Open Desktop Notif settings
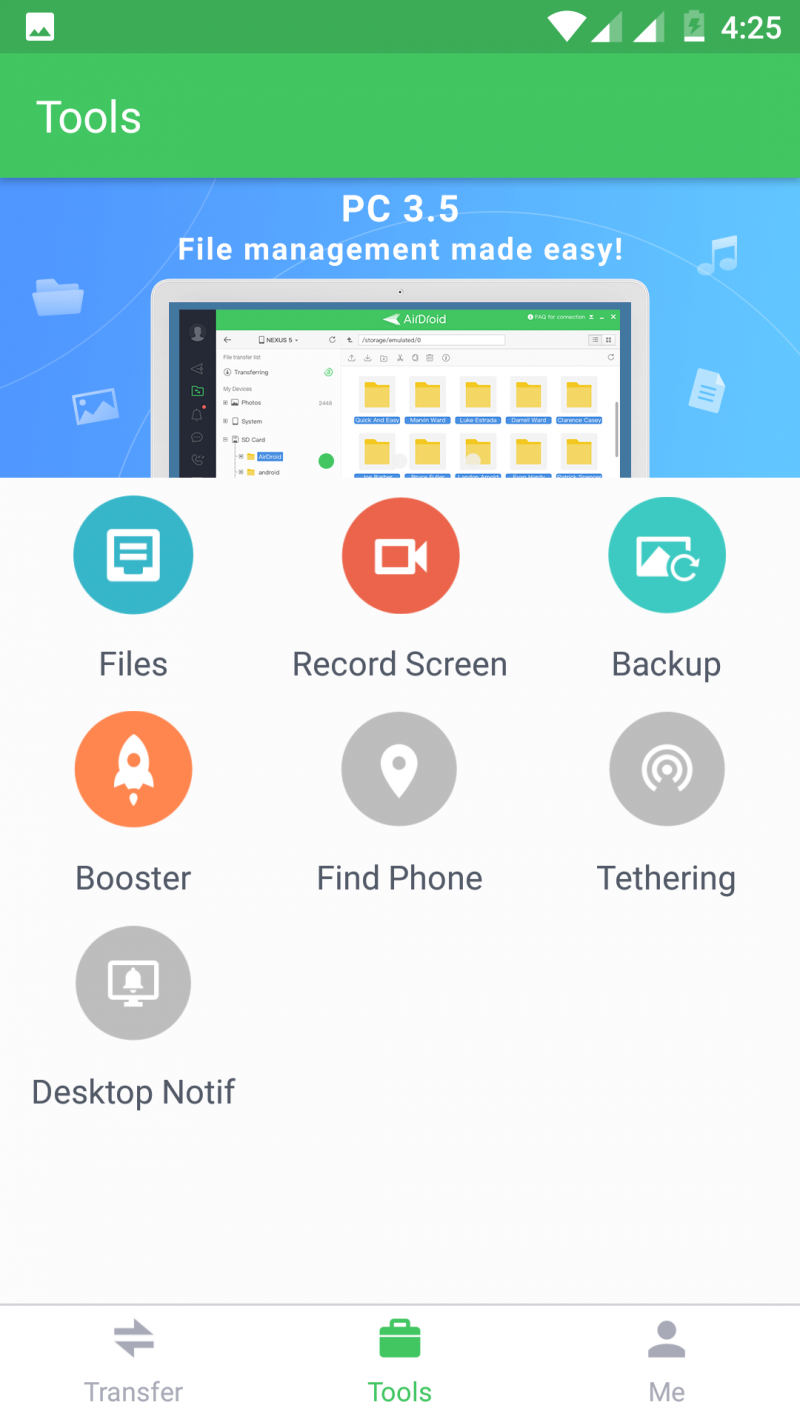The width and height of the screenshot is (800, 1422). coord(133,984)
